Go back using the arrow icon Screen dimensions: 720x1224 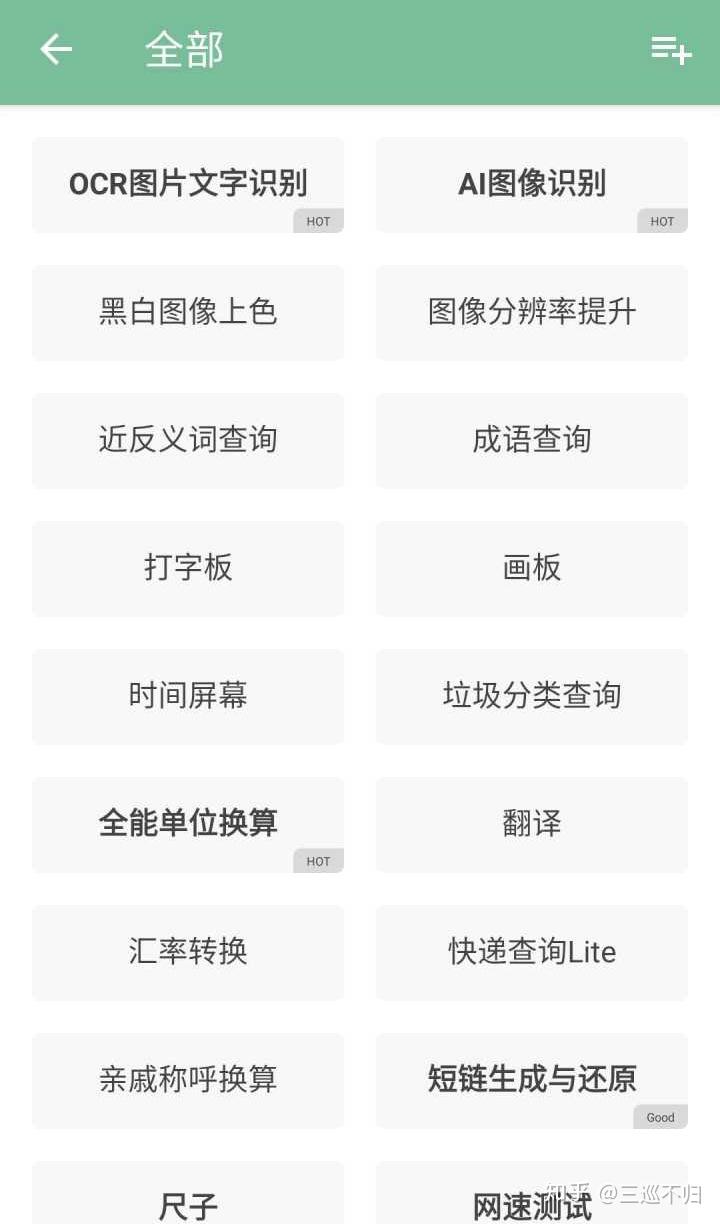tap(56, 49)
